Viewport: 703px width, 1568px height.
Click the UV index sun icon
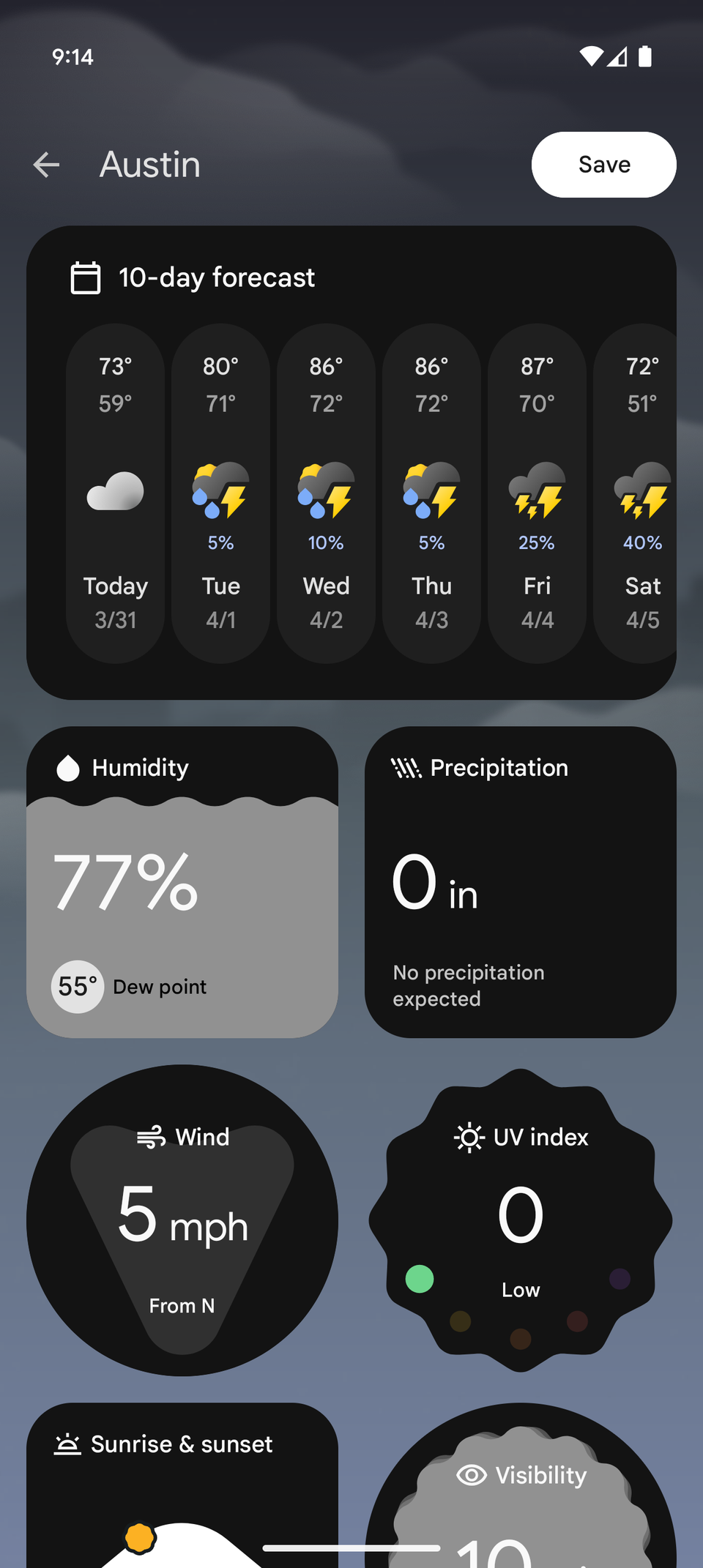coord(468,1137)
